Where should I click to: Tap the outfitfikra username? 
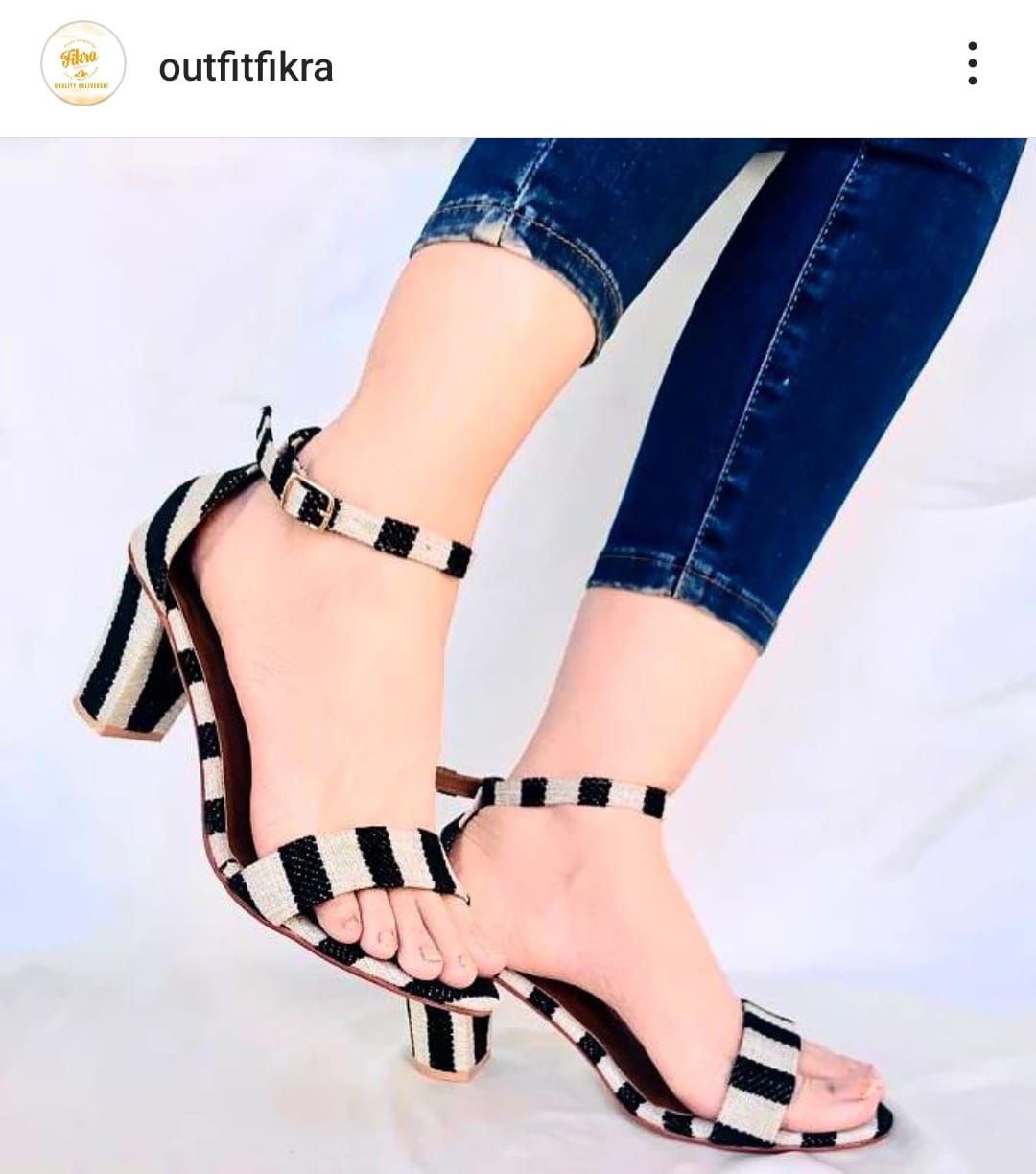246,67
